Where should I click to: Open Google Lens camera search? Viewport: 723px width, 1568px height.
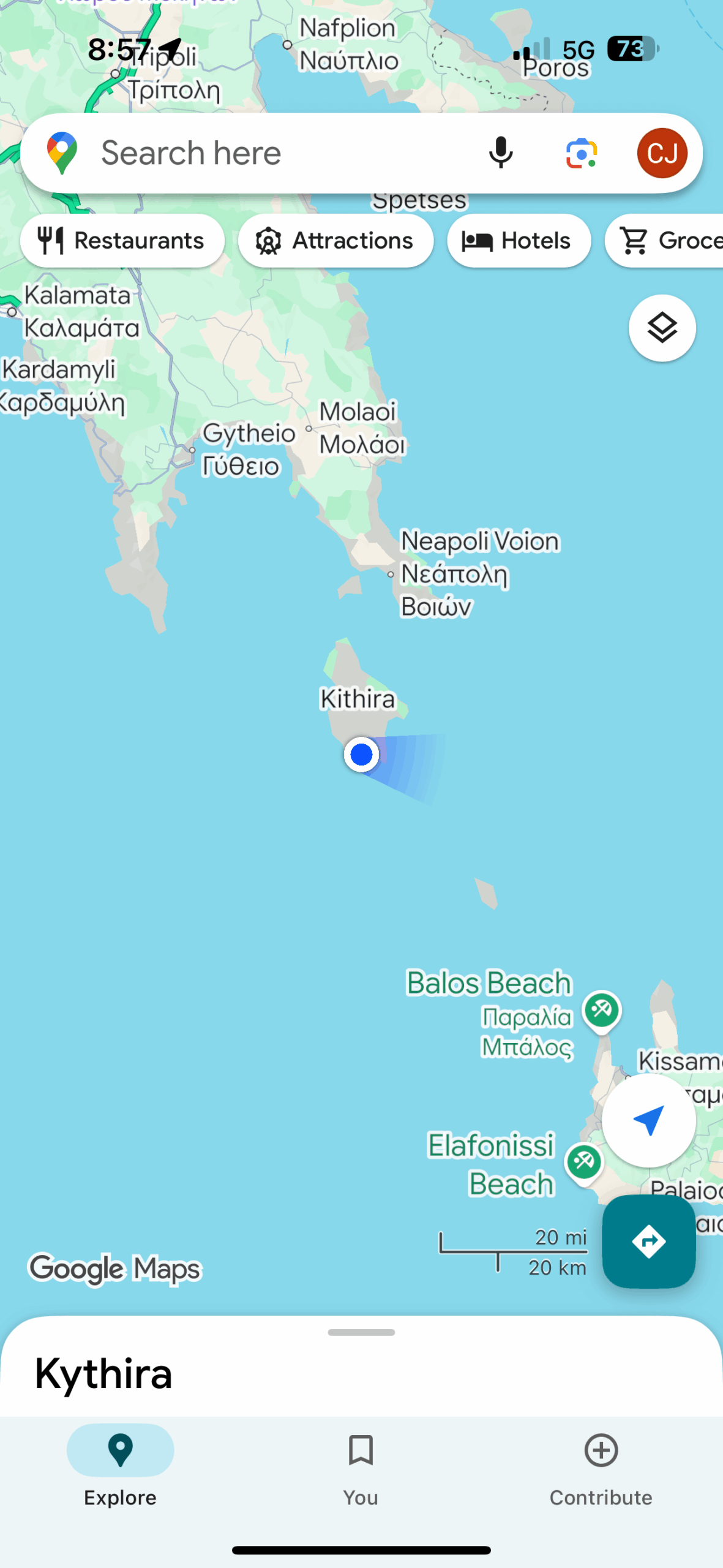[x=581, y=153]
